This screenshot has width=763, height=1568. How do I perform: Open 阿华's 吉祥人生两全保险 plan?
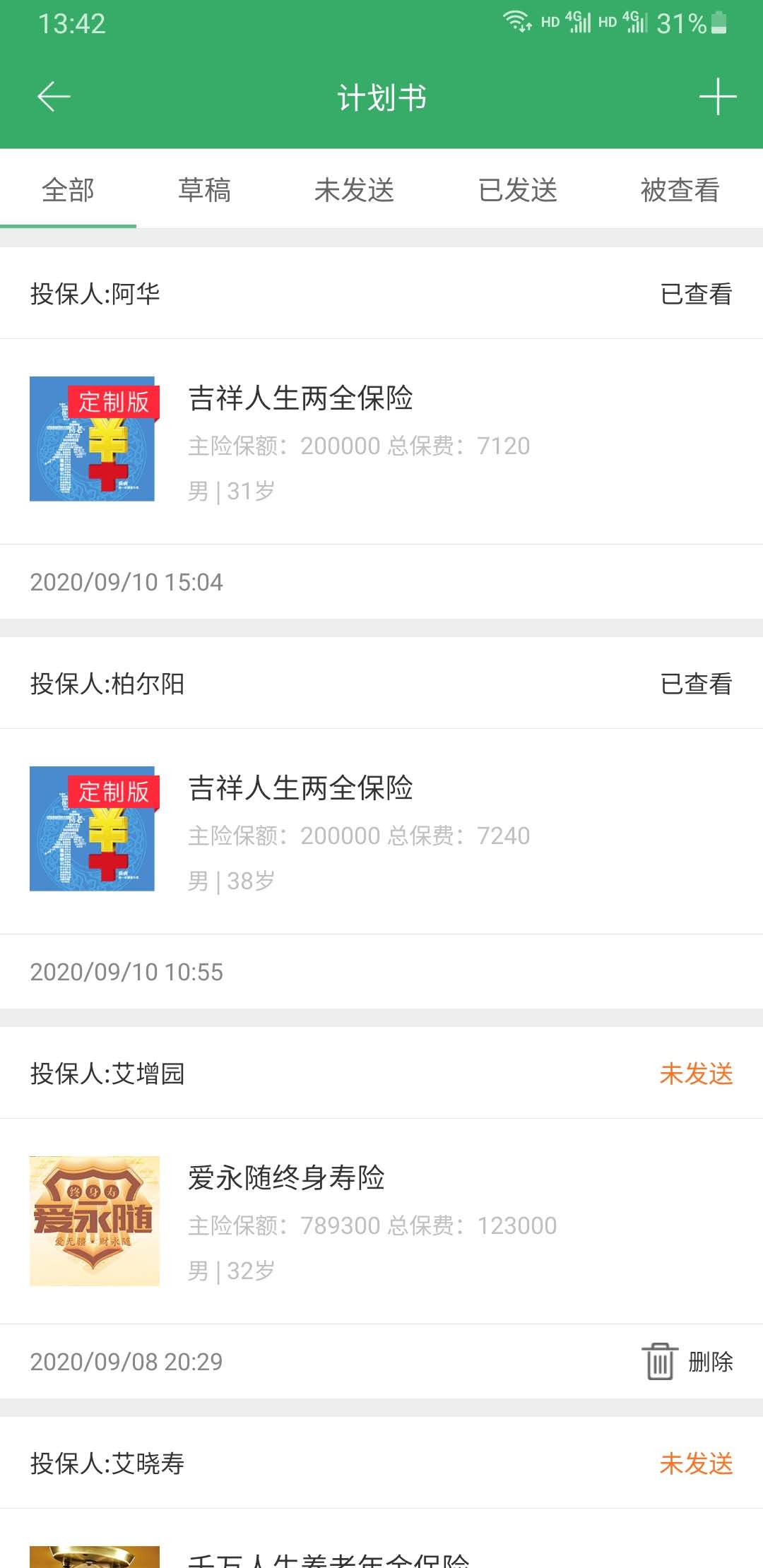point(381,440)
